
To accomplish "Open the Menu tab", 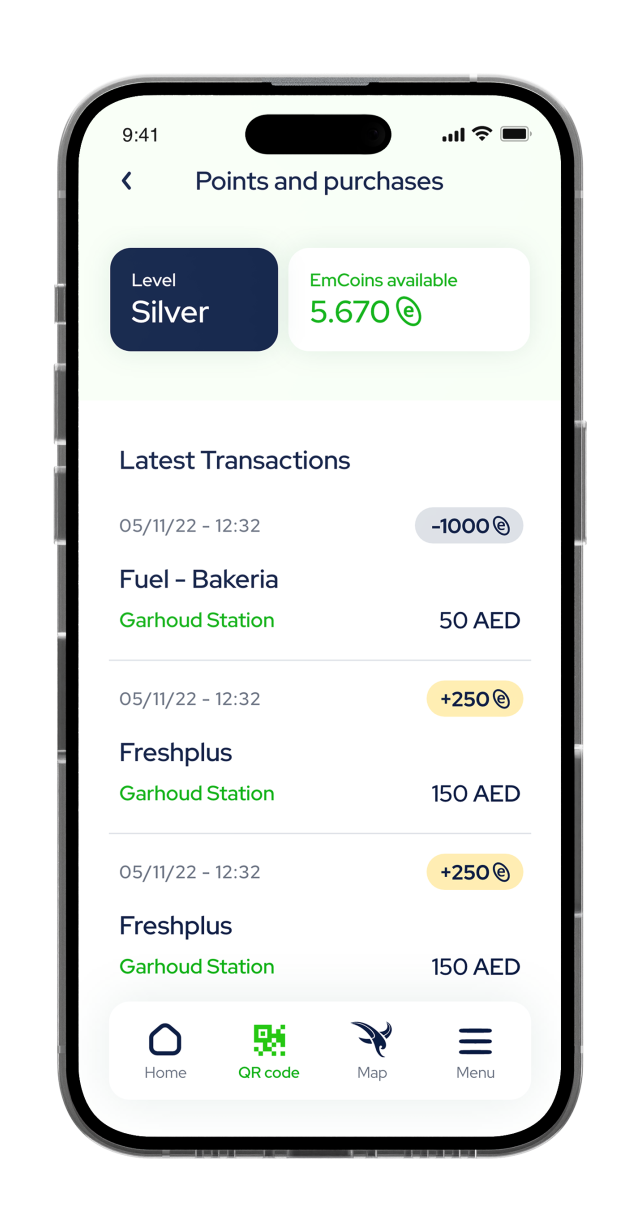I will coord(475,1050).
